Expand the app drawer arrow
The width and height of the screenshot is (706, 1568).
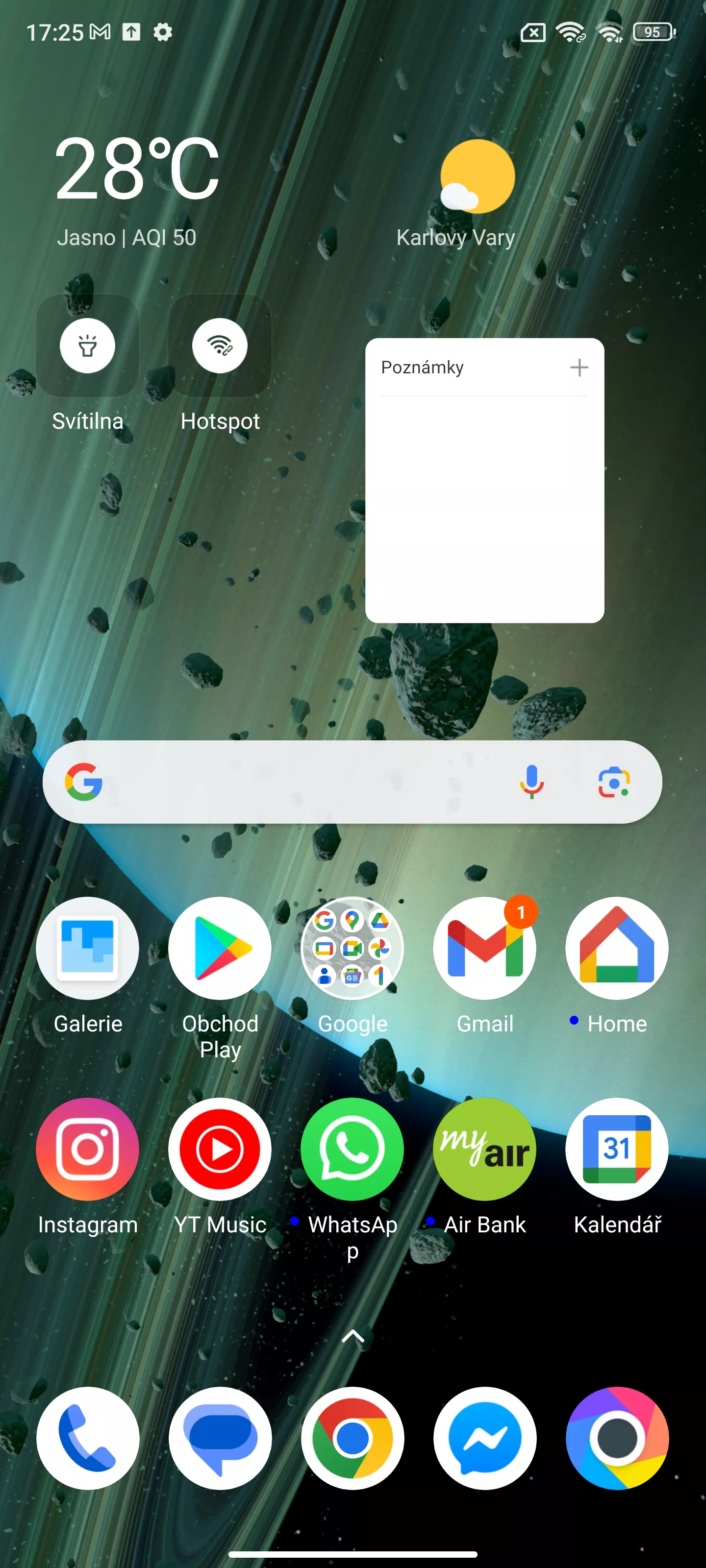click(x=353, y=1337)
